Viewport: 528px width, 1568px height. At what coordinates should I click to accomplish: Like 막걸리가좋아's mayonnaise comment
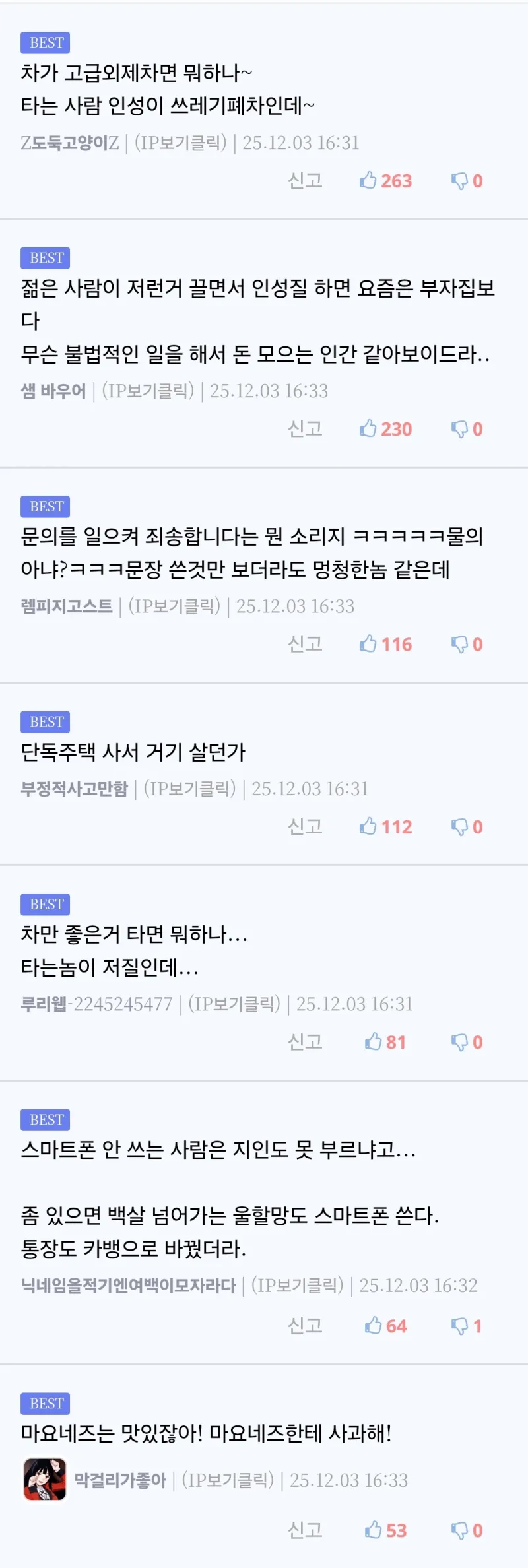coord(385,1530)
